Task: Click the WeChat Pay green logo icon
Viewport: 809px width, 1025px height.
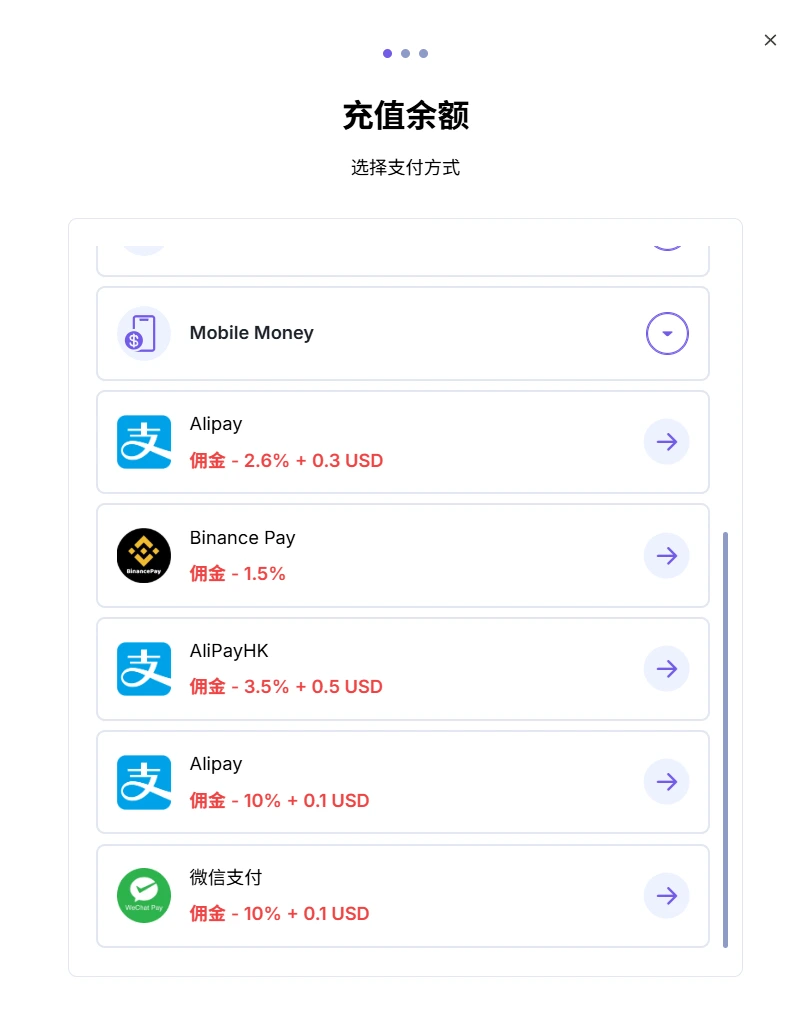Action: click(143, 895)
